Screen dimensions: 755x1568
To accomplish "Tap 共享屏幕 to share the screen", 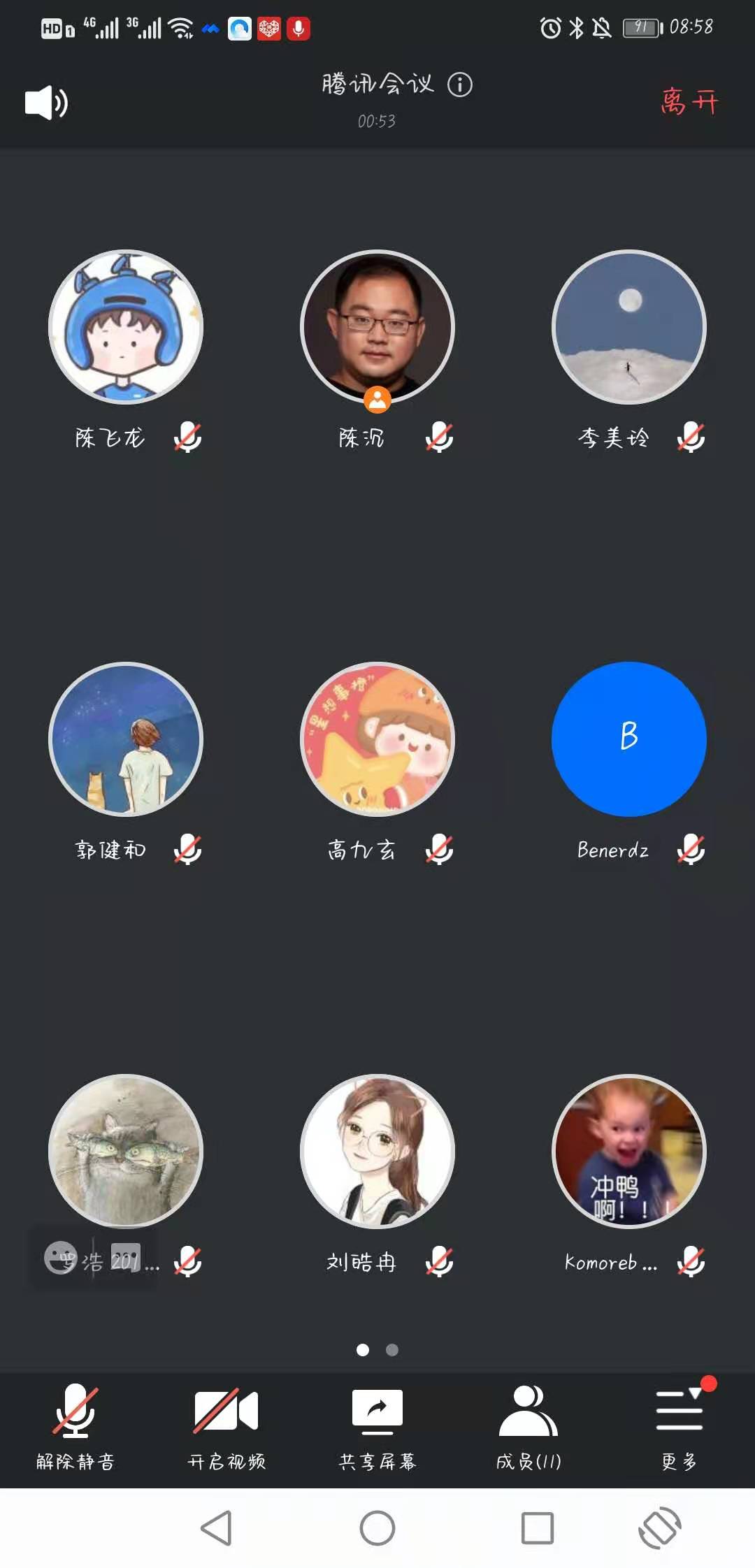I will coord(377,1426).
